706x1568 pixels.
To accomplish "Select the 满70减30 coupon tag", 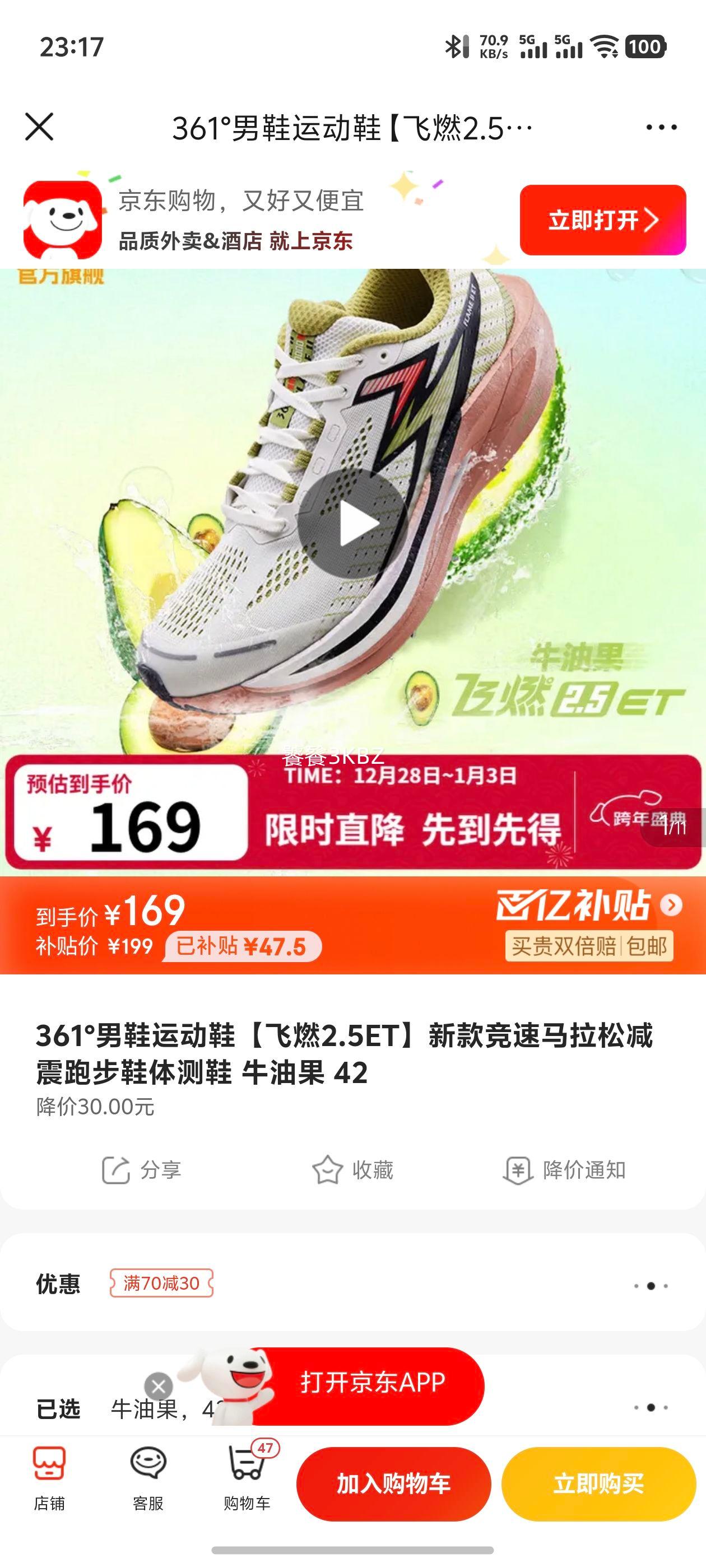I will point(160,1284).
